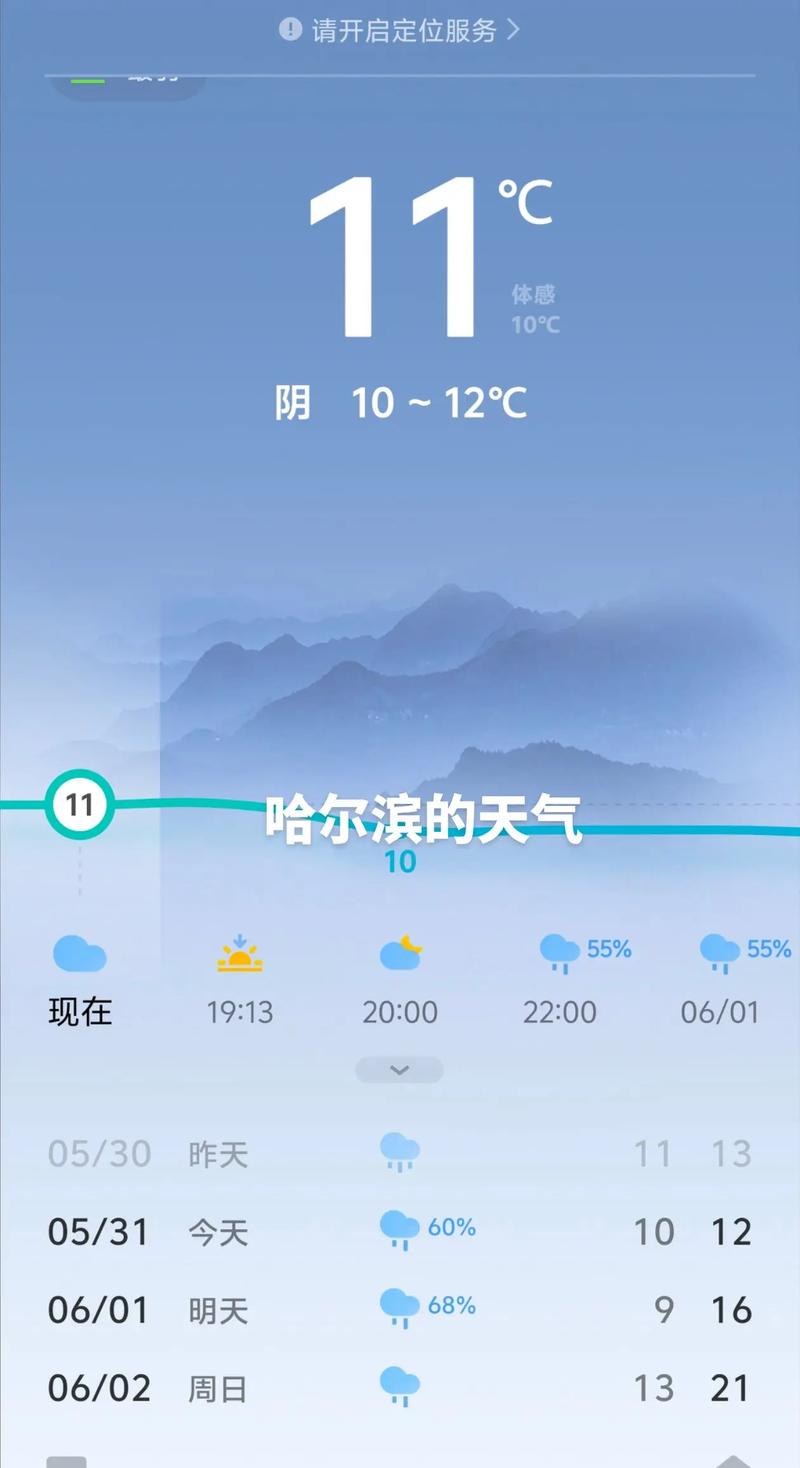
Task: Tap the cloudy icon above 现在
Action: pyautogui.click(x=78, y=952)
